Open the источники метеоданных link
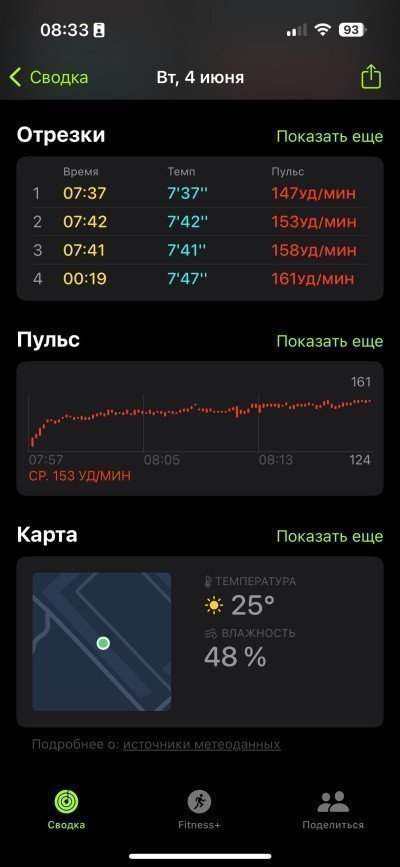400x867 pixels. coord(201,744)
